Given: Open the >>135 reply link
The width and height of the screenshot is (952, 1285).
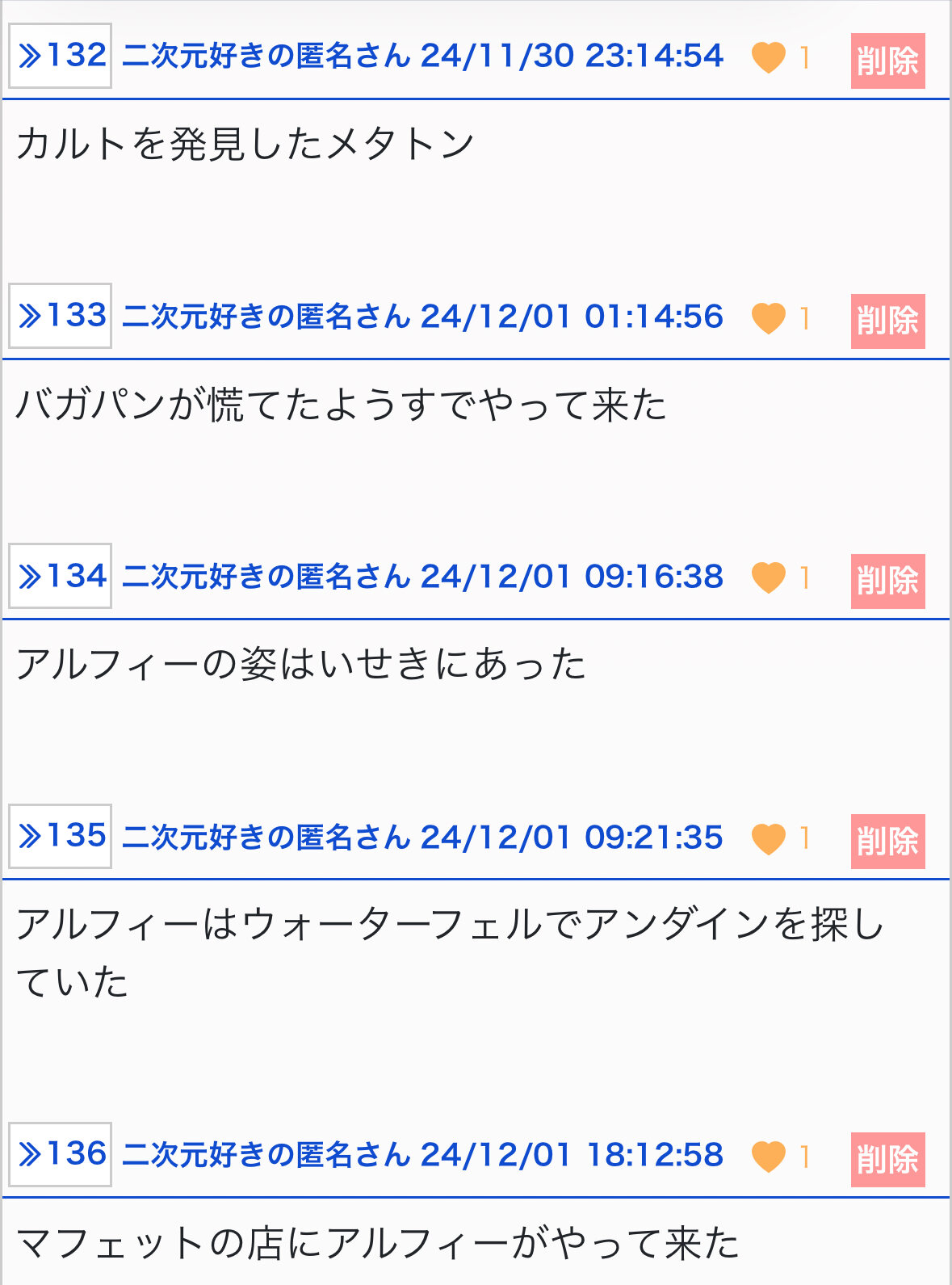Looking at the screenshot, I should 61,836.
